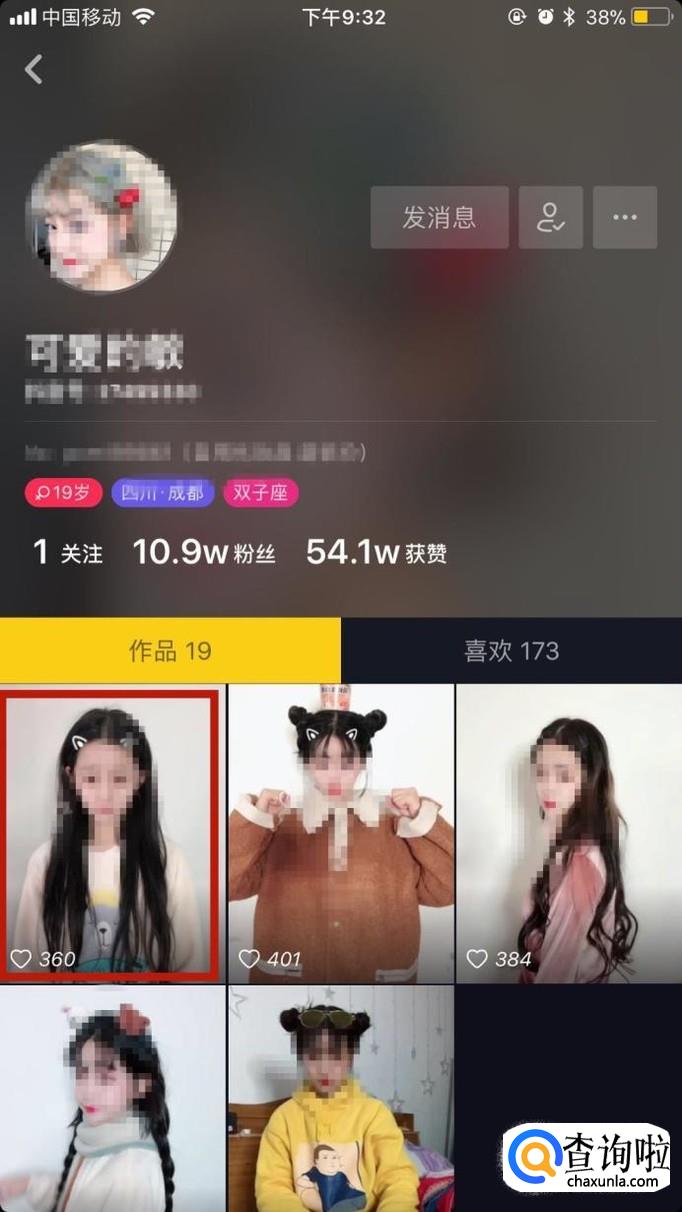This screenshot has width=682, height=1212.
Task: Open the video with 384 likes
Action: (x=568, y=832)
